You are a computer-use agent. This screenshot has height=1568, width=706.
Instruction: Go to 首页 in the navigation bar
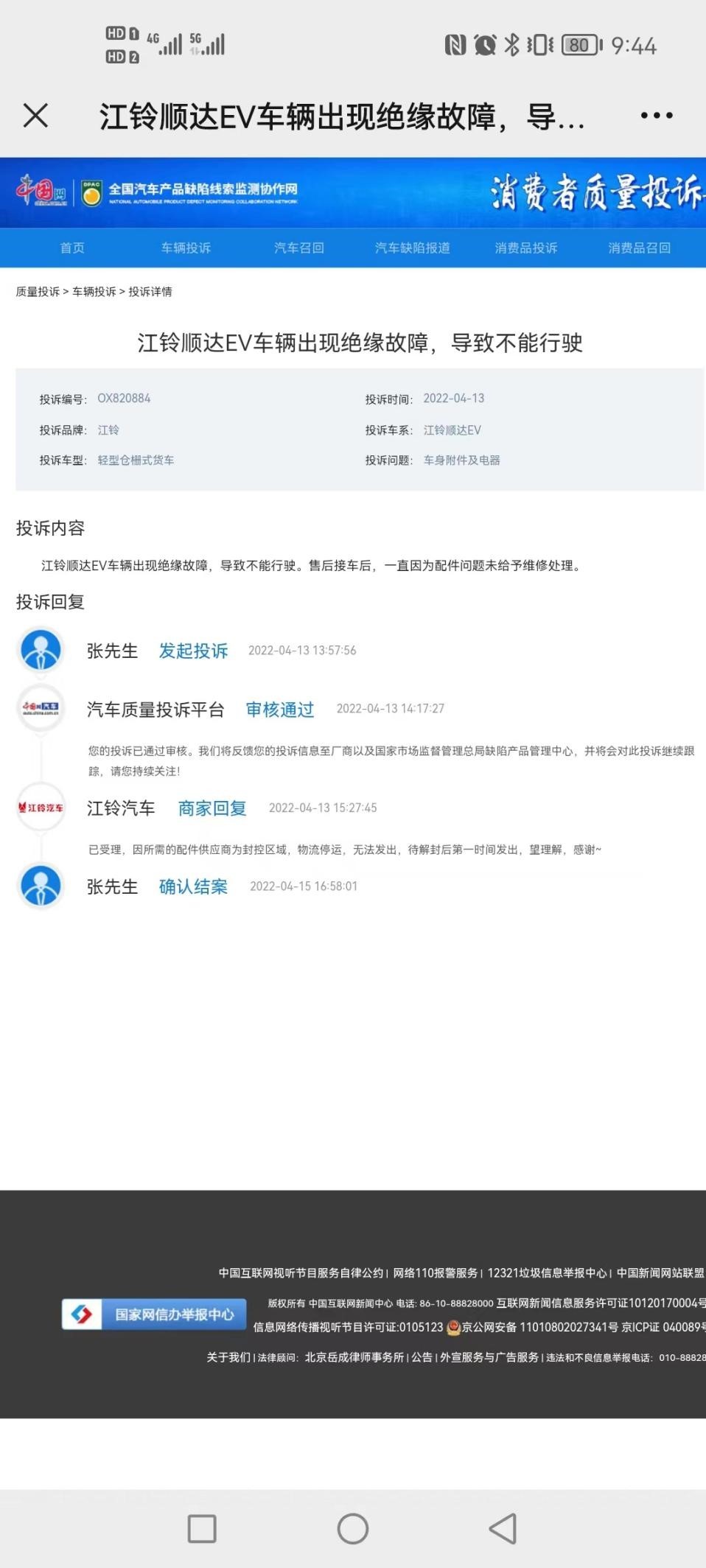coord(72,248)
